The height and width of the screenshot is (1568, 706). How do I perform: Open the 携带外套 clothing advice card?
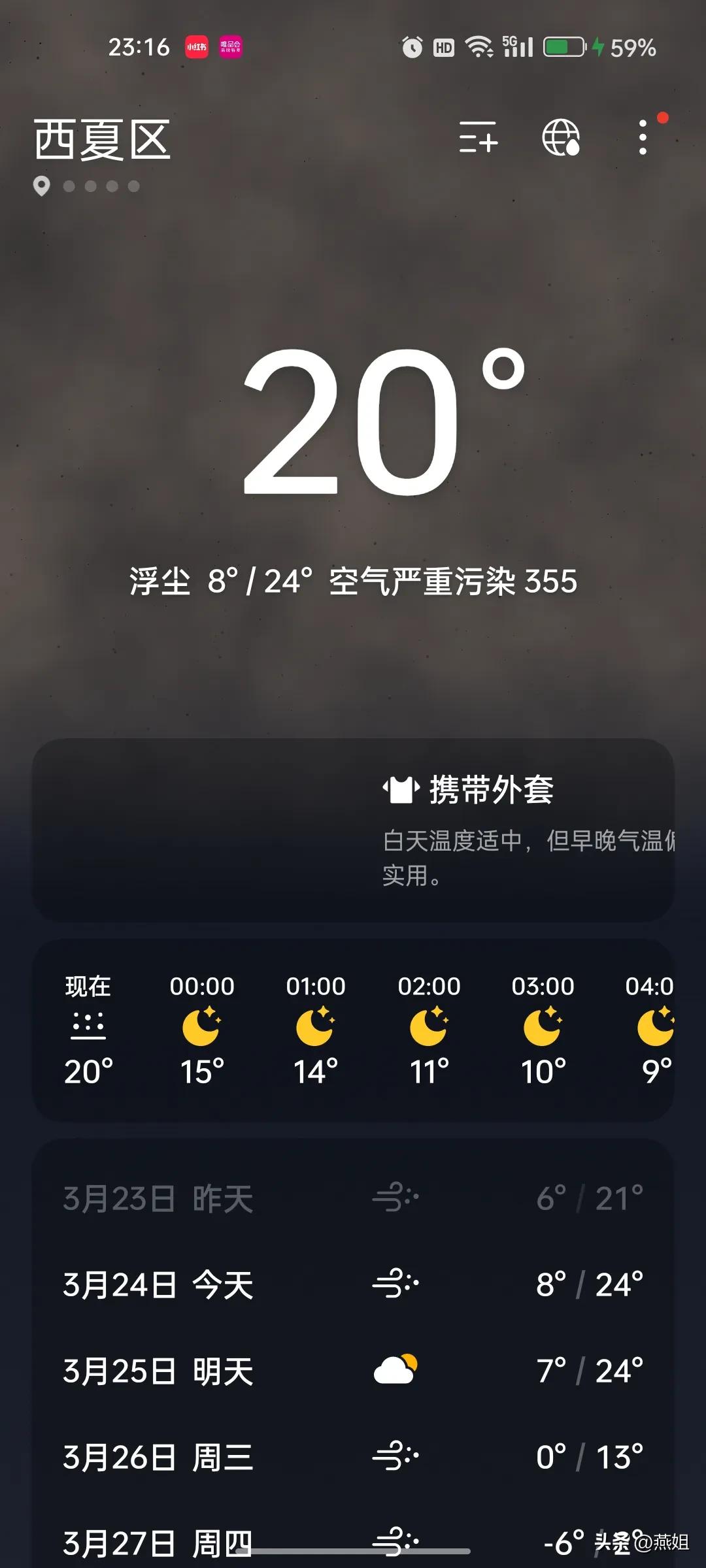click(x=353, y=830)
